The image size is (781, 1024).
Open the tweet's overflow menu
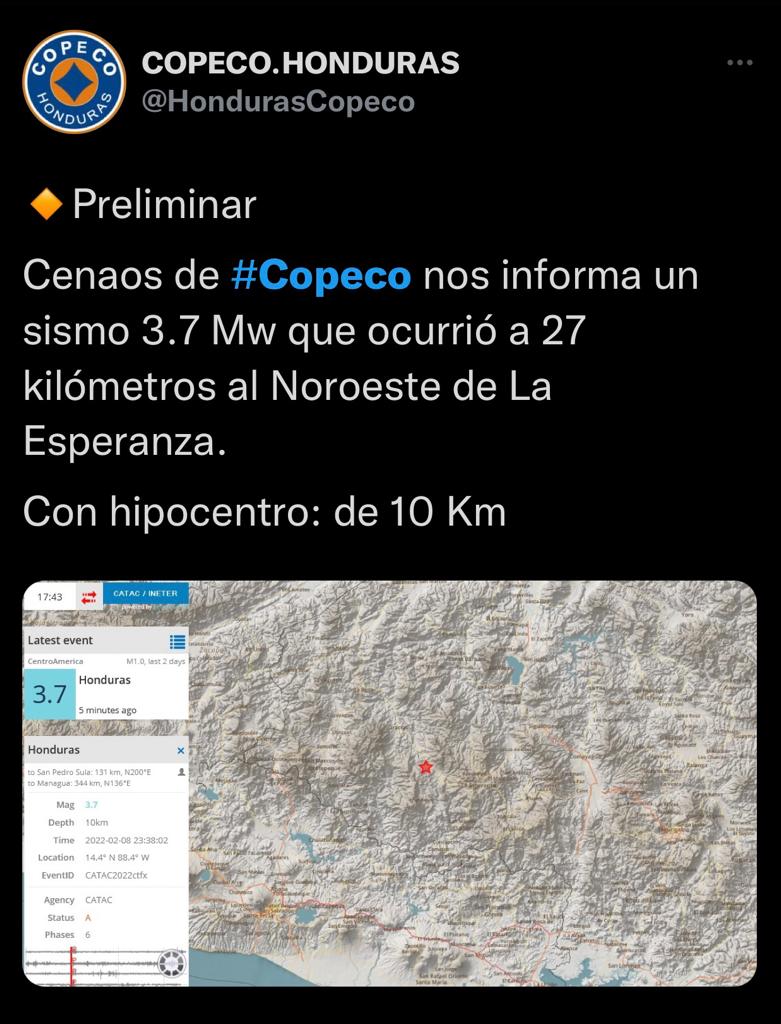(x=739, y=63)
